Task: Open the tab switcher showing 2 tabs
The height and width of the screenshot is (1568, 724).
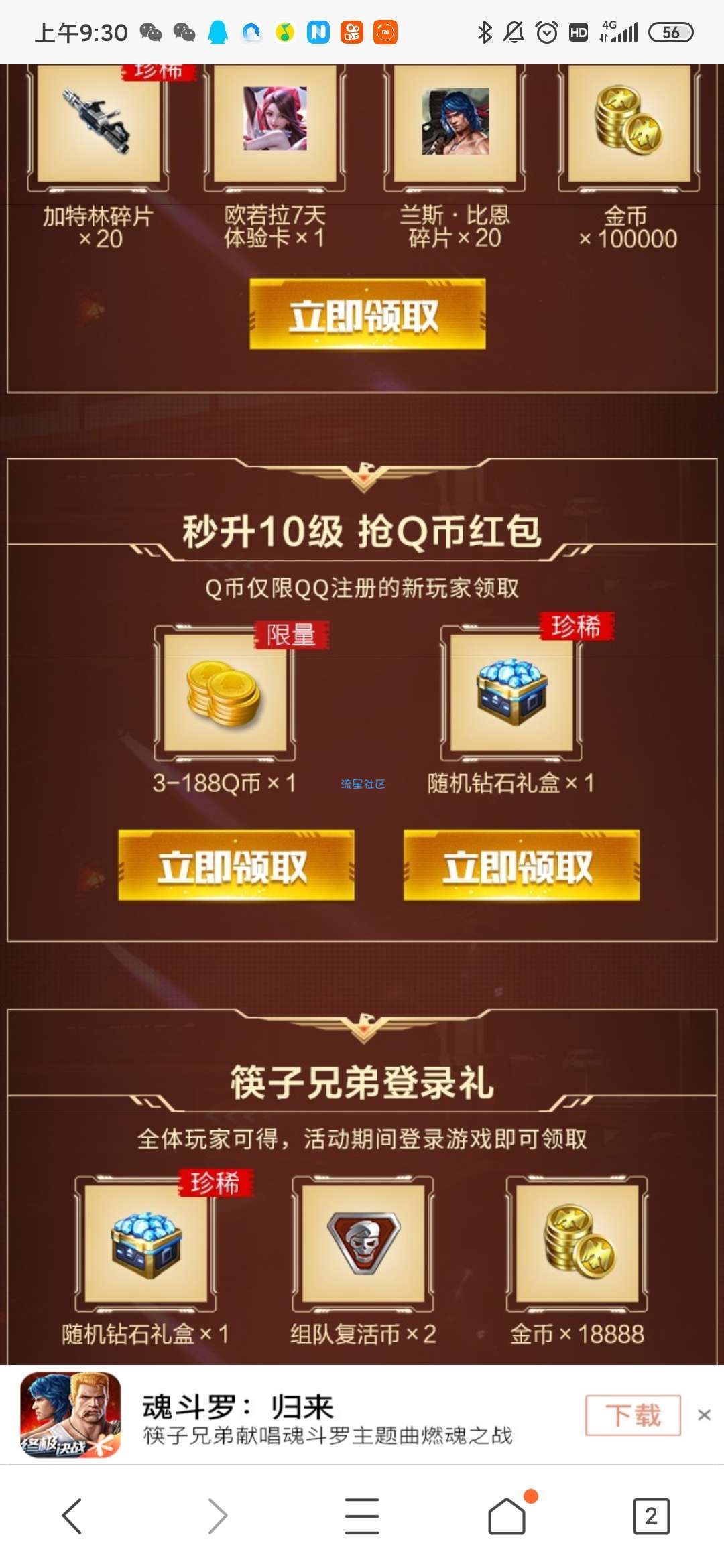Action: [651, 1516]
